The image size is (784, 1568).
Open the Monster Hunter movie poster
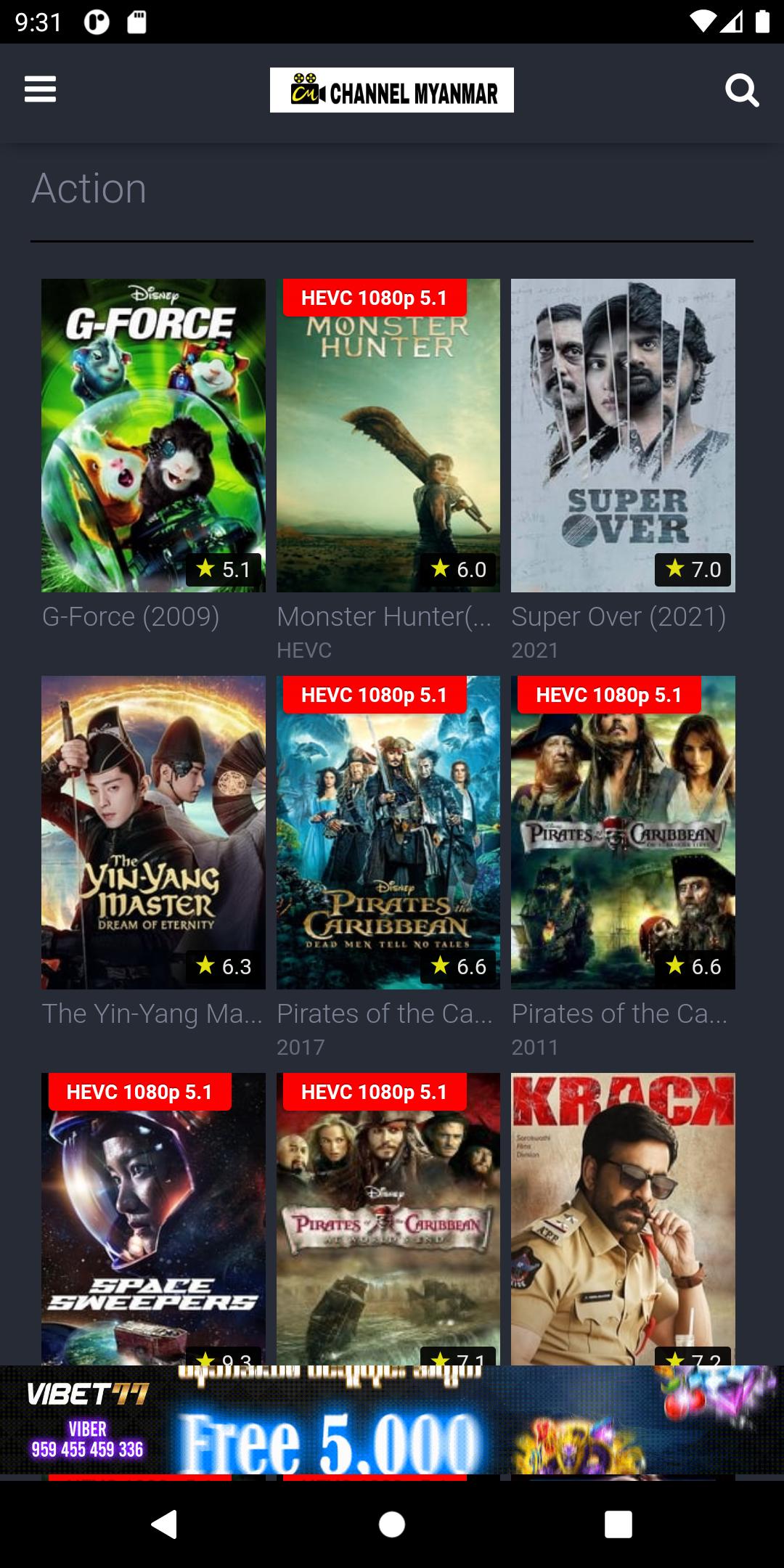click(x=388, y=436)
